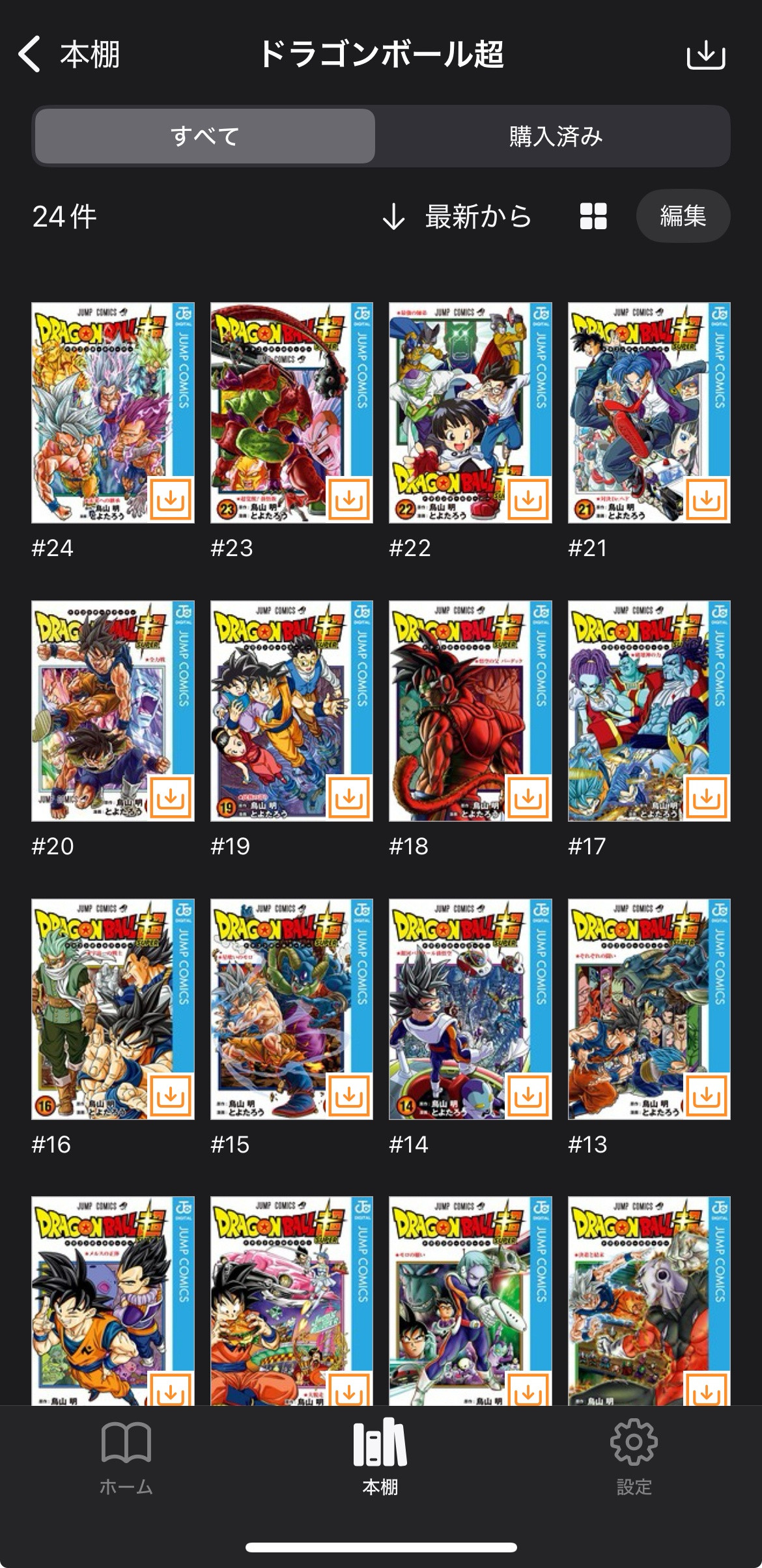Image resolution: width=762 pixels, height=1568 pixels.
Task: Select the すべて tab
Action: tap(205, 137)
